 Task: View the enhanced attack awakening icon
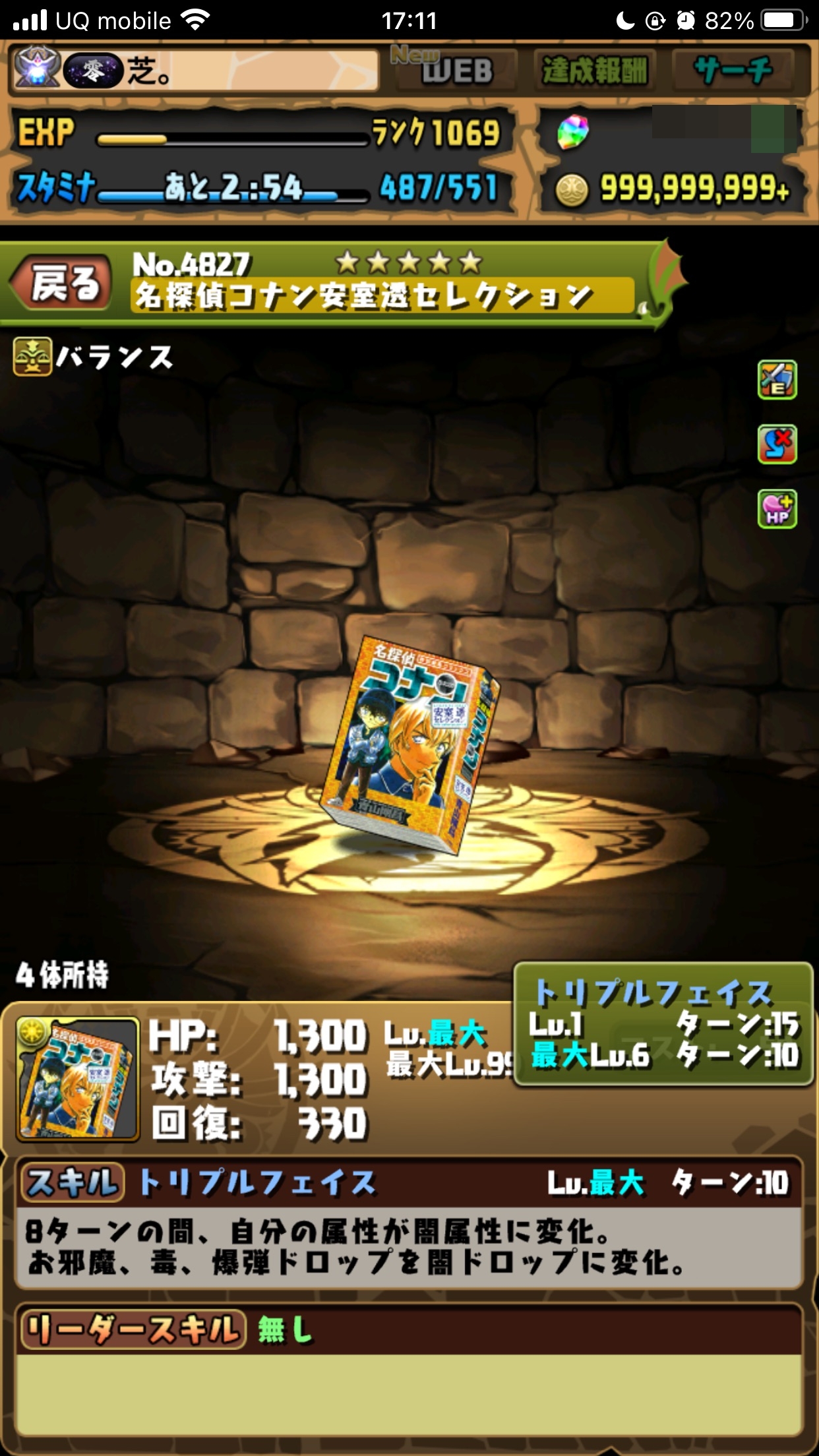(777, 380)
